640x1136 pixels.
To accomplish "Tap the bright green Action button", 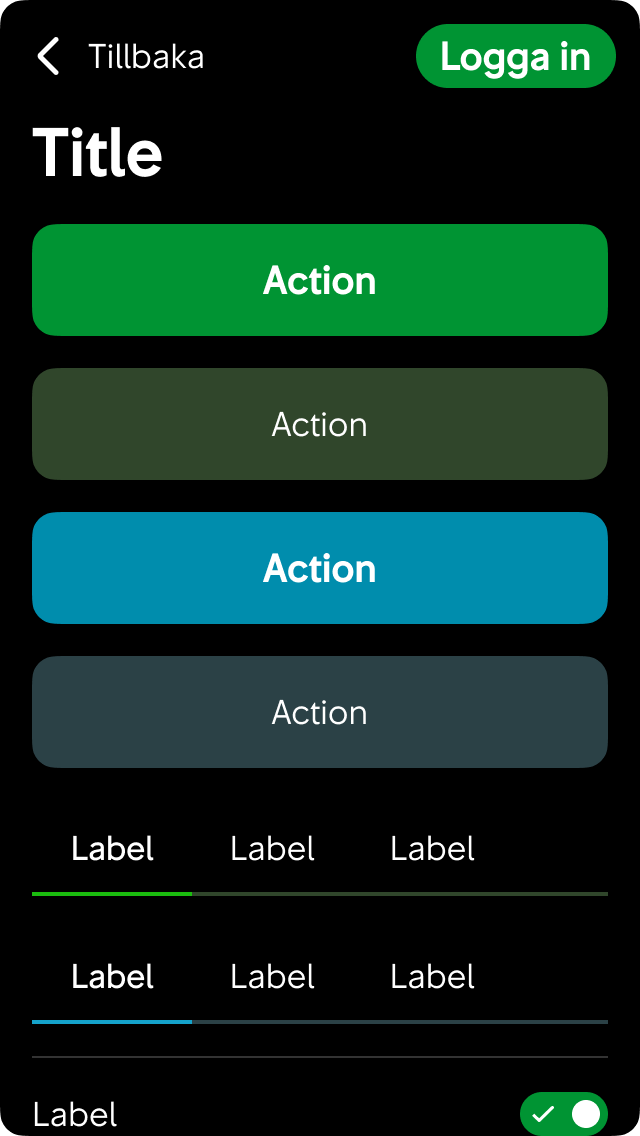I will (320, 280).
